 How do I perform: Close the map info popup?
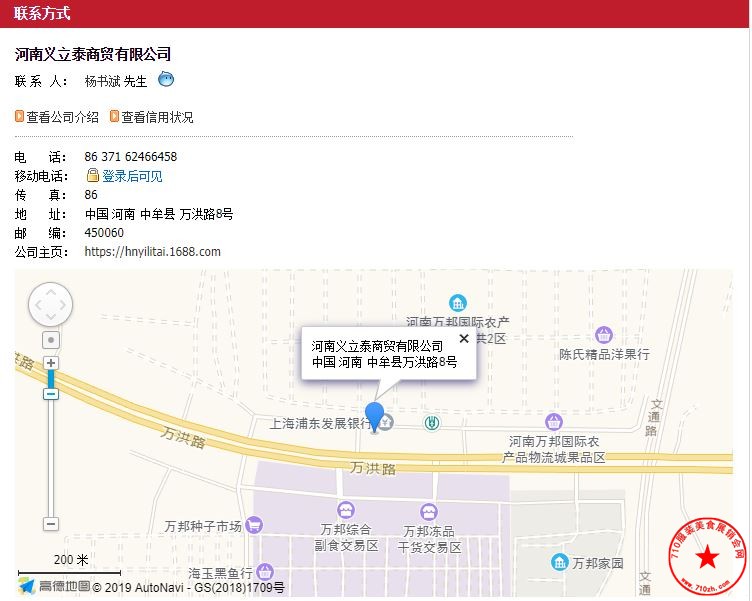463,338
